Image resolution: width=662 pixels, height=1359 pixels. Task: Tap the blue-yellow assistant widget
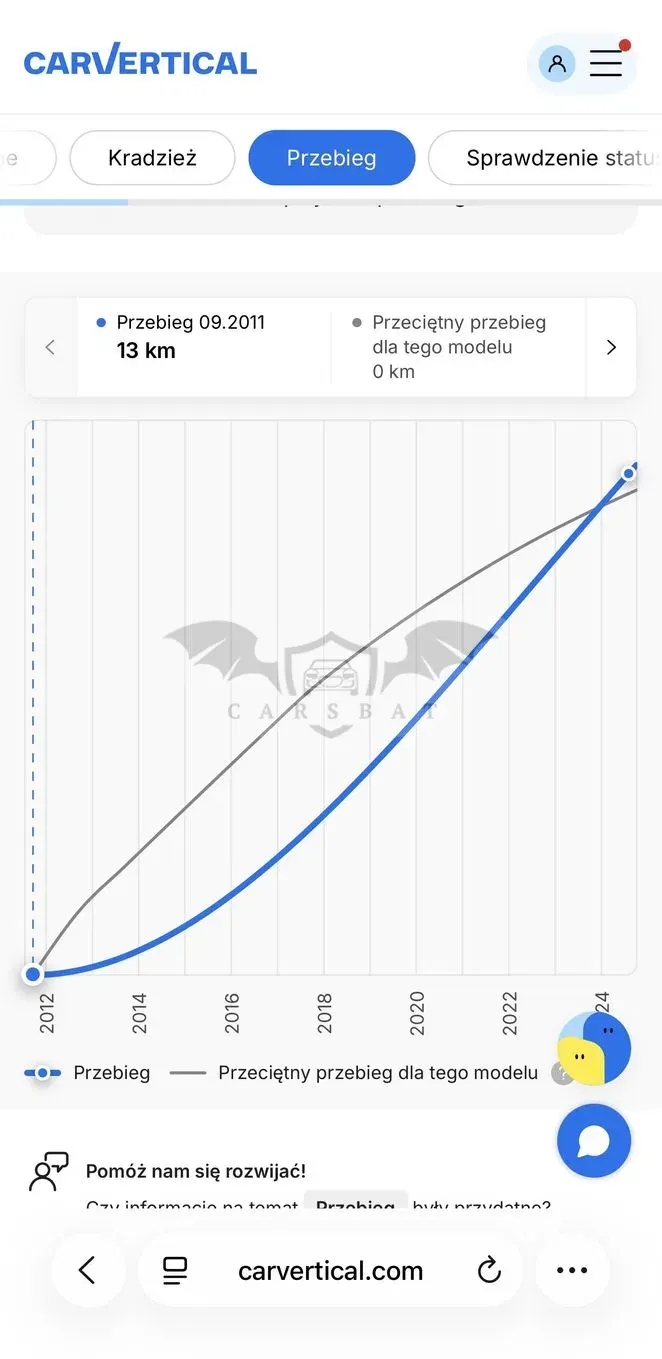(594, 1049)
